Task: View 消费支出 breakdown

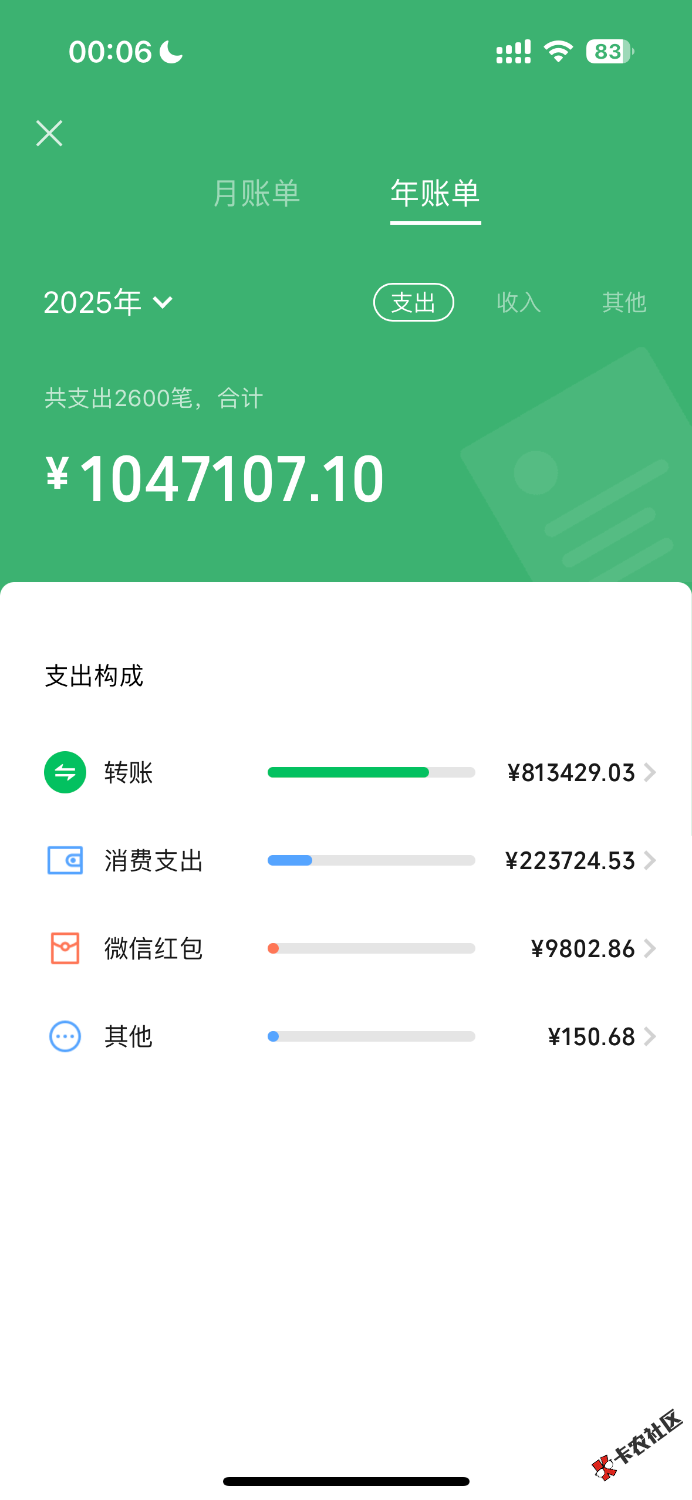Action: click(x=350, y=861)
